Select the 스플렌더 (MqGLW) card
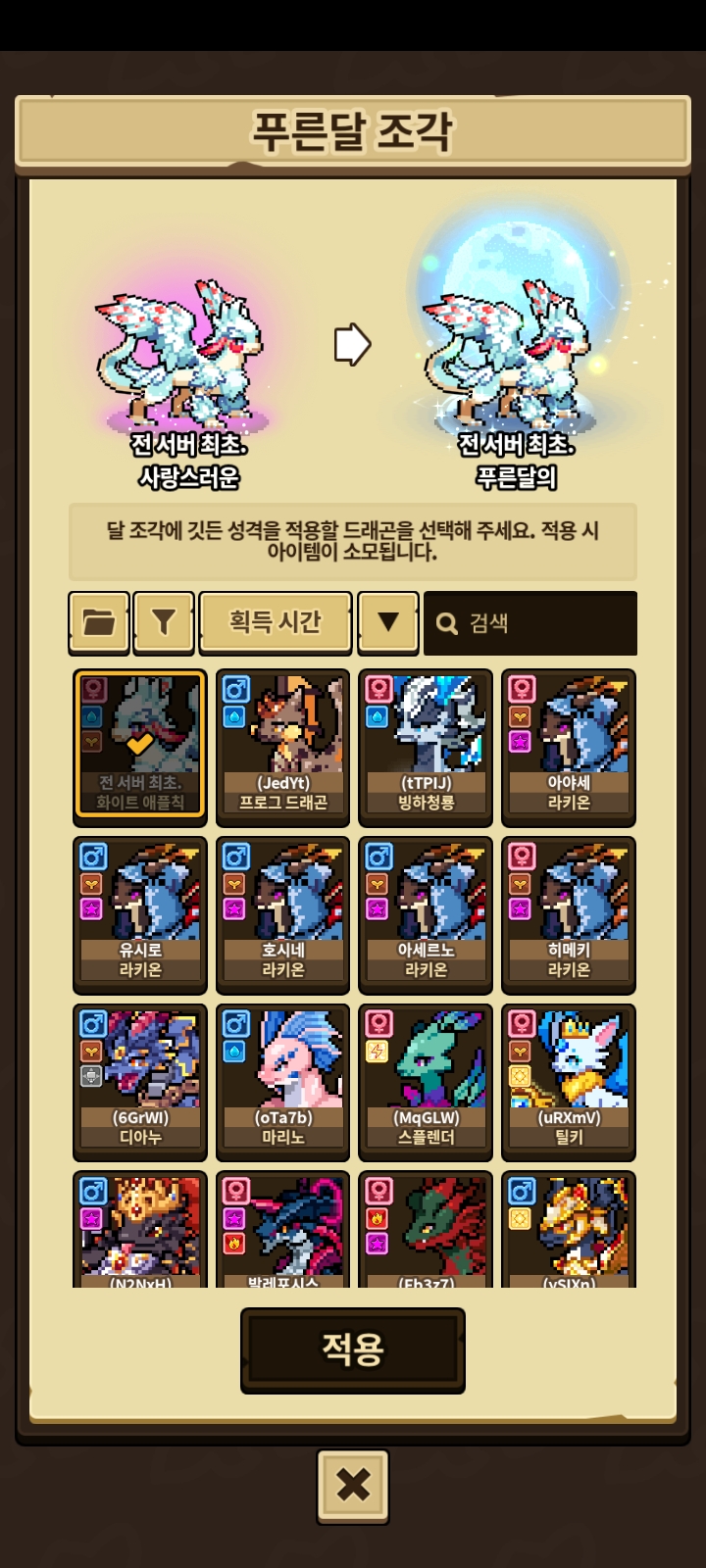Image resolution: width=706 pixels, height=1568 pixels. pyautogui.click(x=426, y=1081)
